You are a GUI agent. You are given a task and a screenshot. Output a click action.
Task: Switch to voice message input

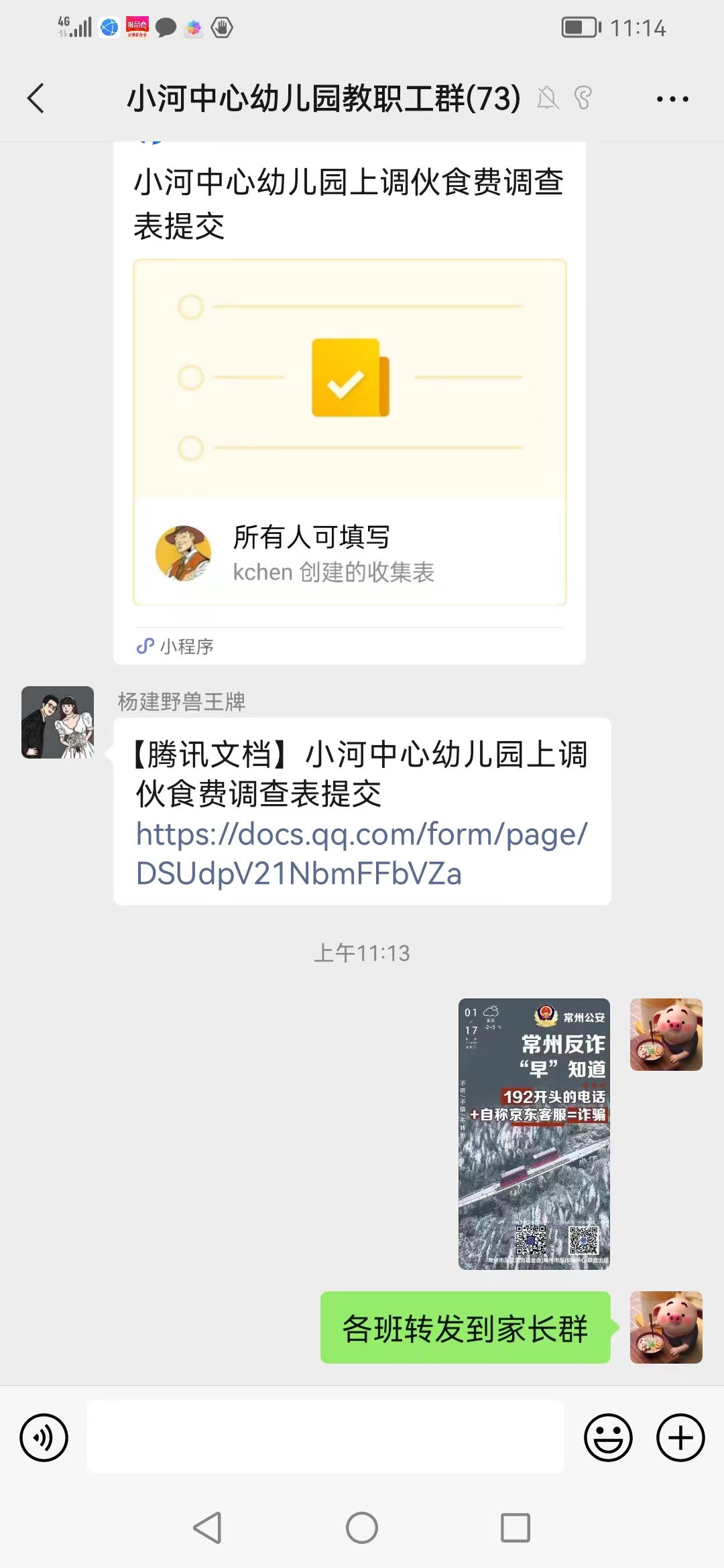point(44,1437)
